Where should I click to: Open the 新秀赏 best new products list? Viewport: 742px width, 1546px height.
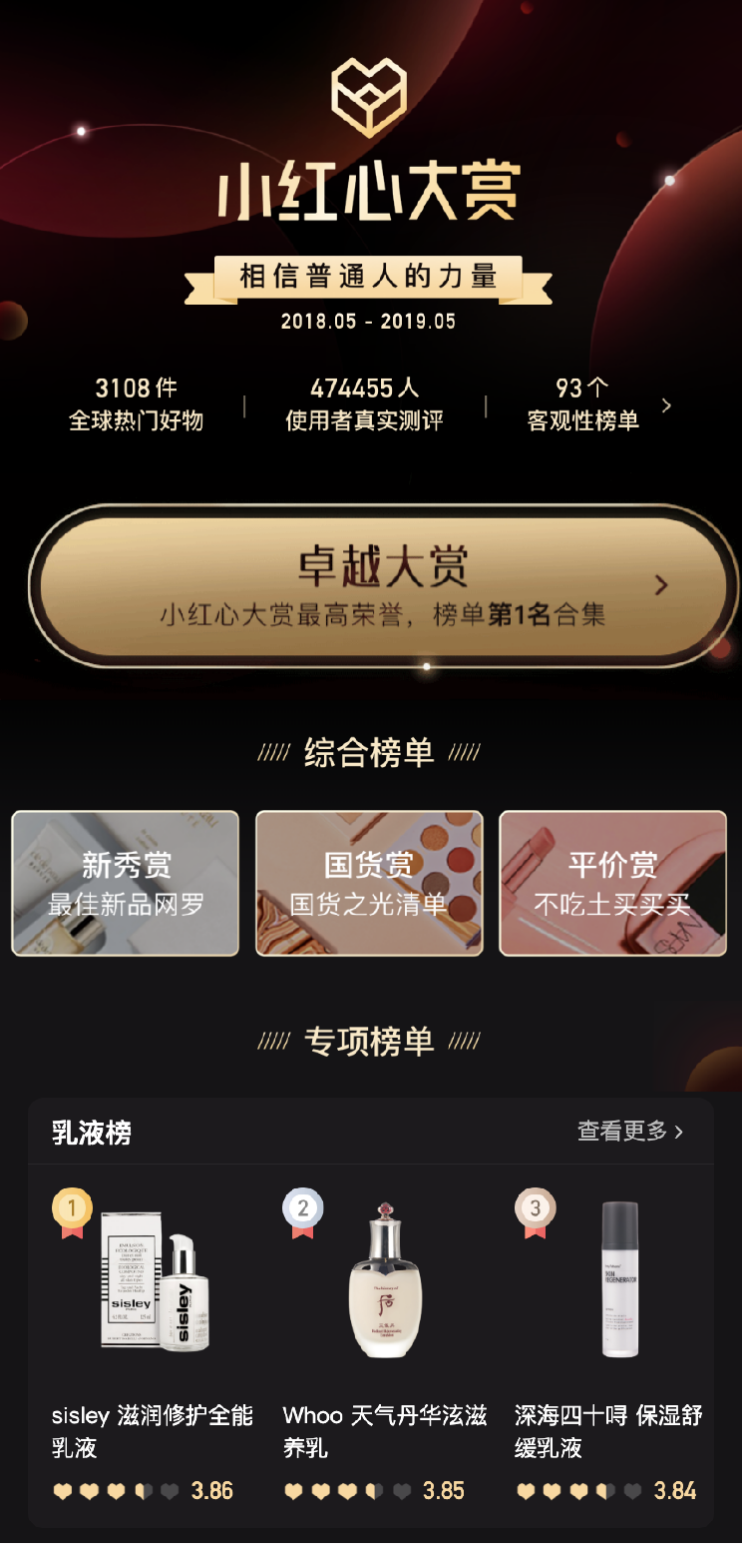coord(126,883)
